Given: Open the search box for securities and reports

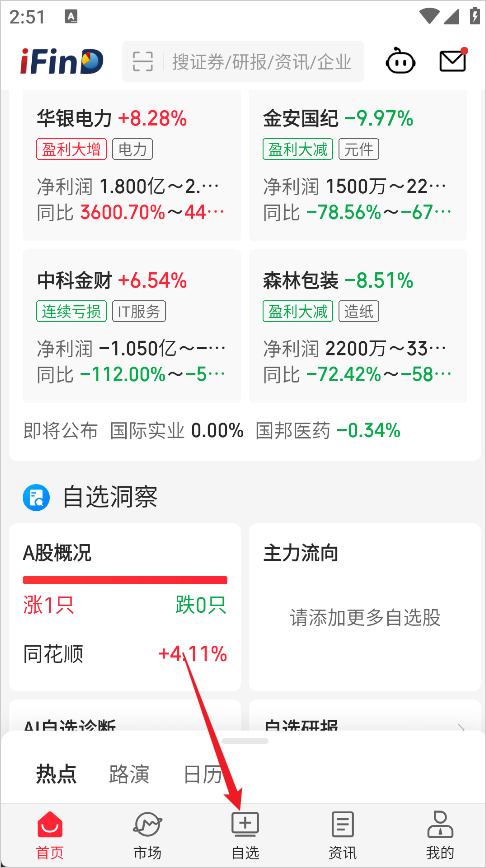Looking at the screenshot, I should tap(243, 61).
